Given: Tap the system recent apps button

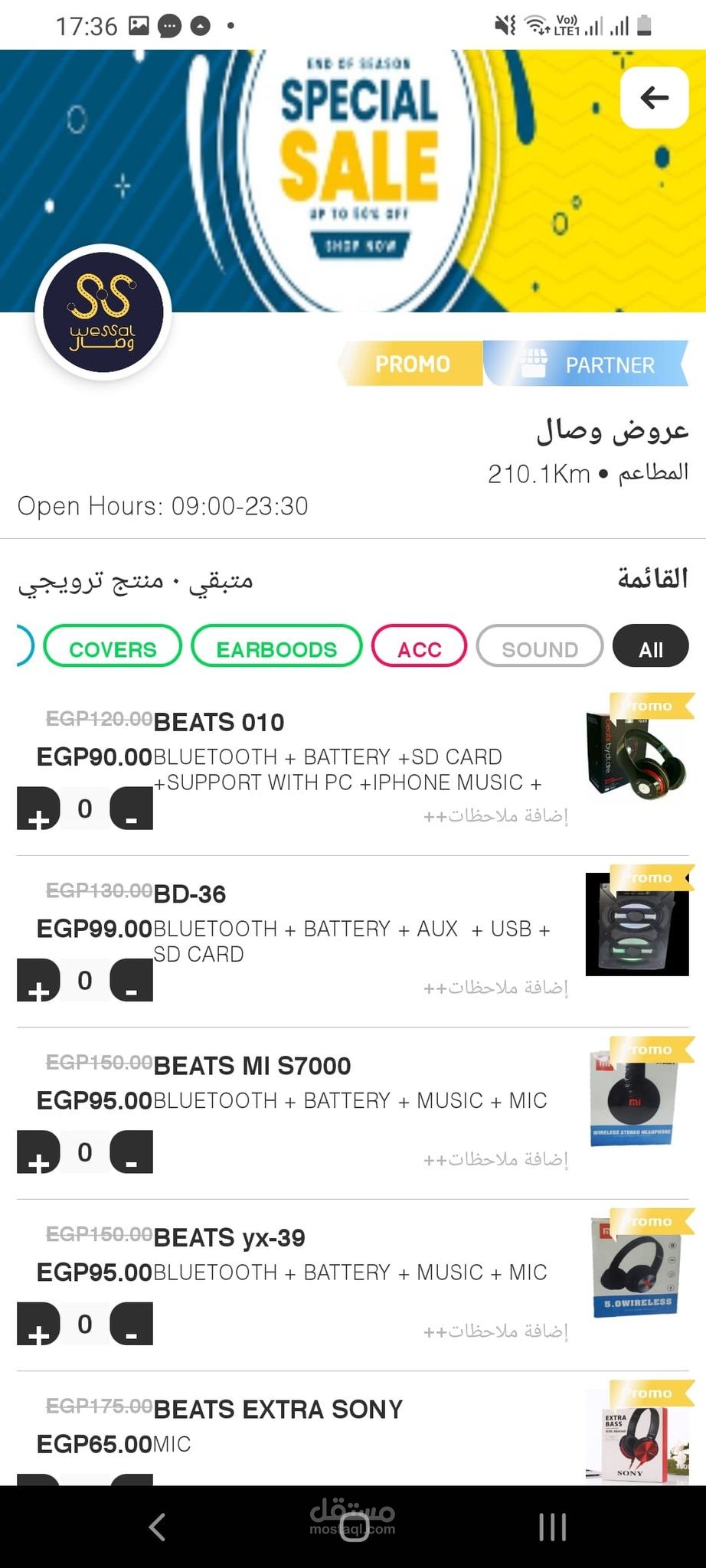Looking at the screenshot, I should coord(552,1527).
